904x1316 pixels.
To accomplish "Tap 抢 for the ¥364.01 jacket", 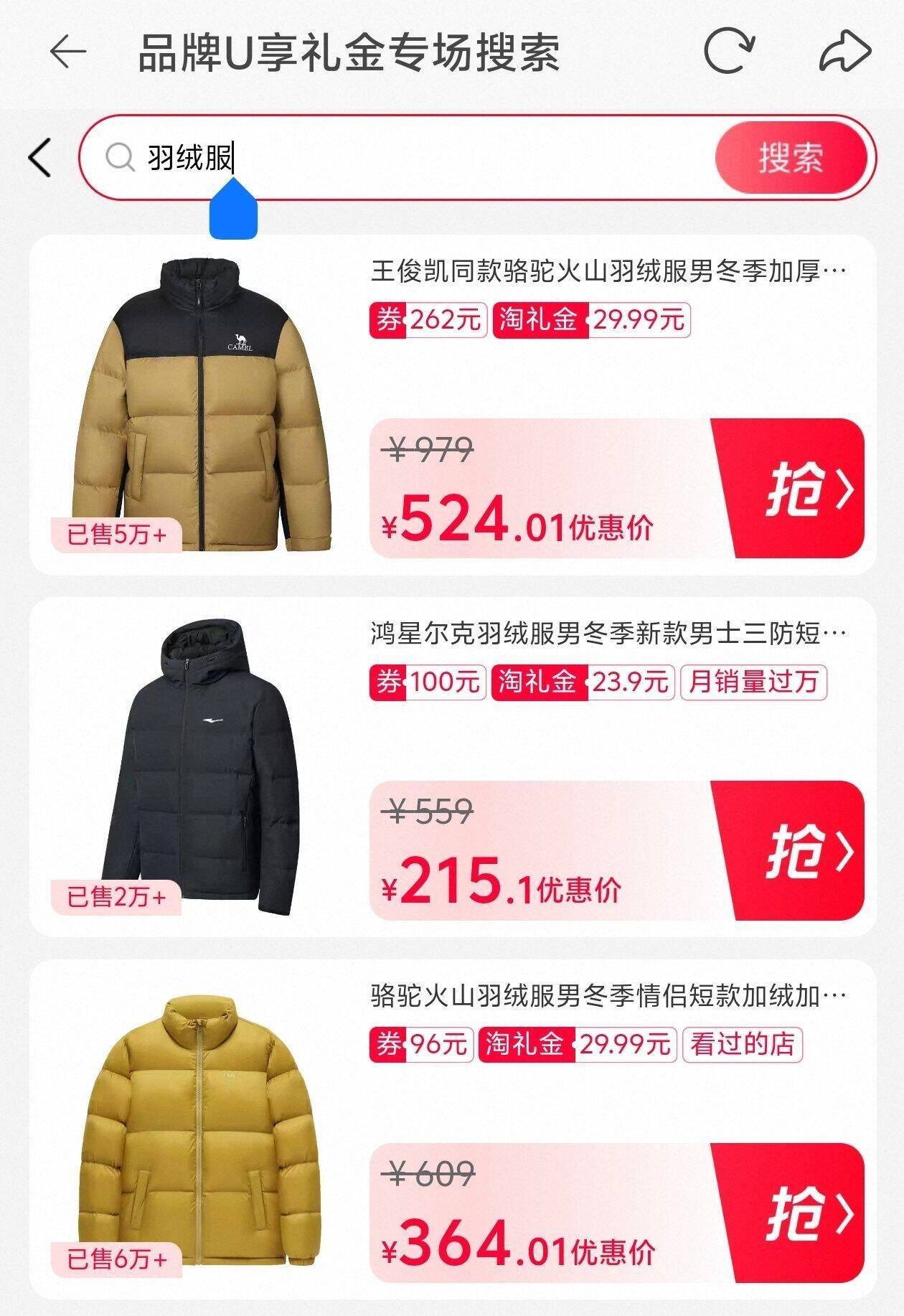I will pyautogui.click(x=790, y=1213).
